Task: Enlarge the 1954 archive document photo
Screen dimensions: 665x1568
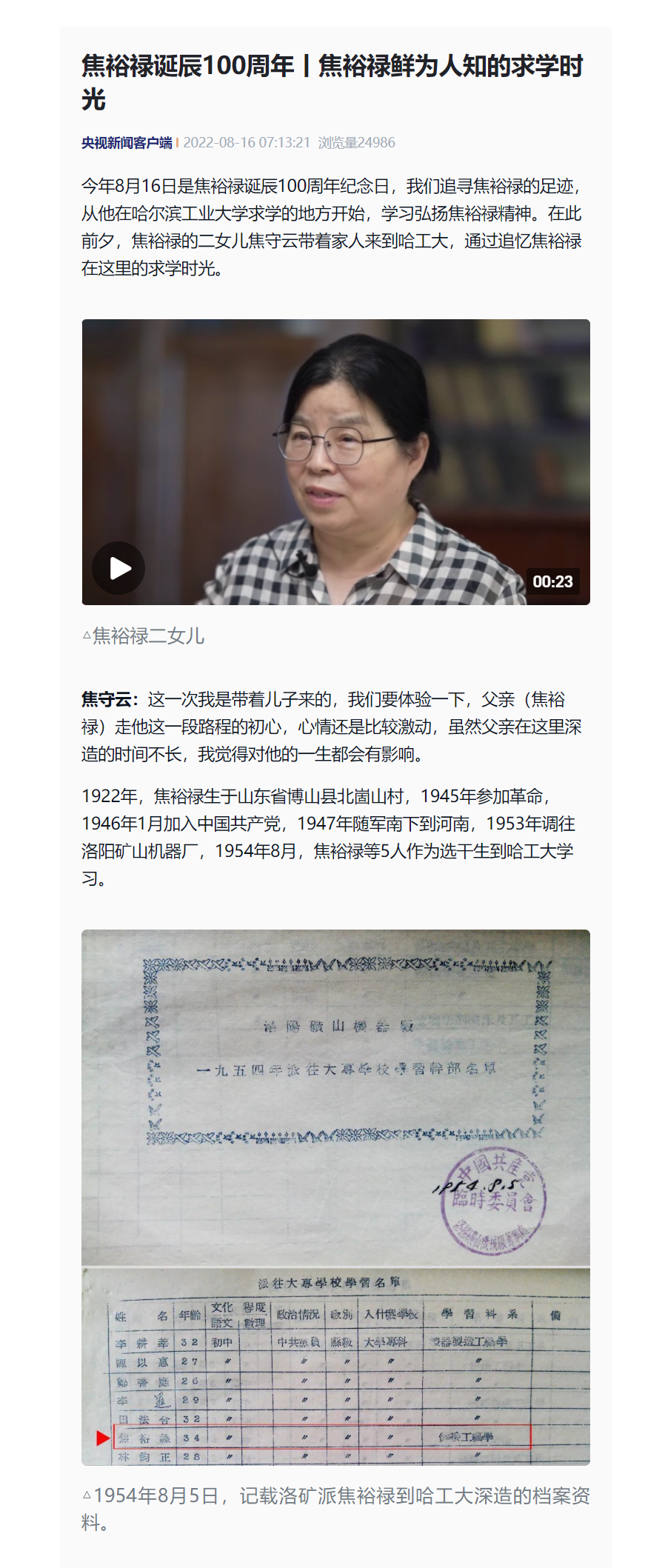Action: [x=335, y=1197]
